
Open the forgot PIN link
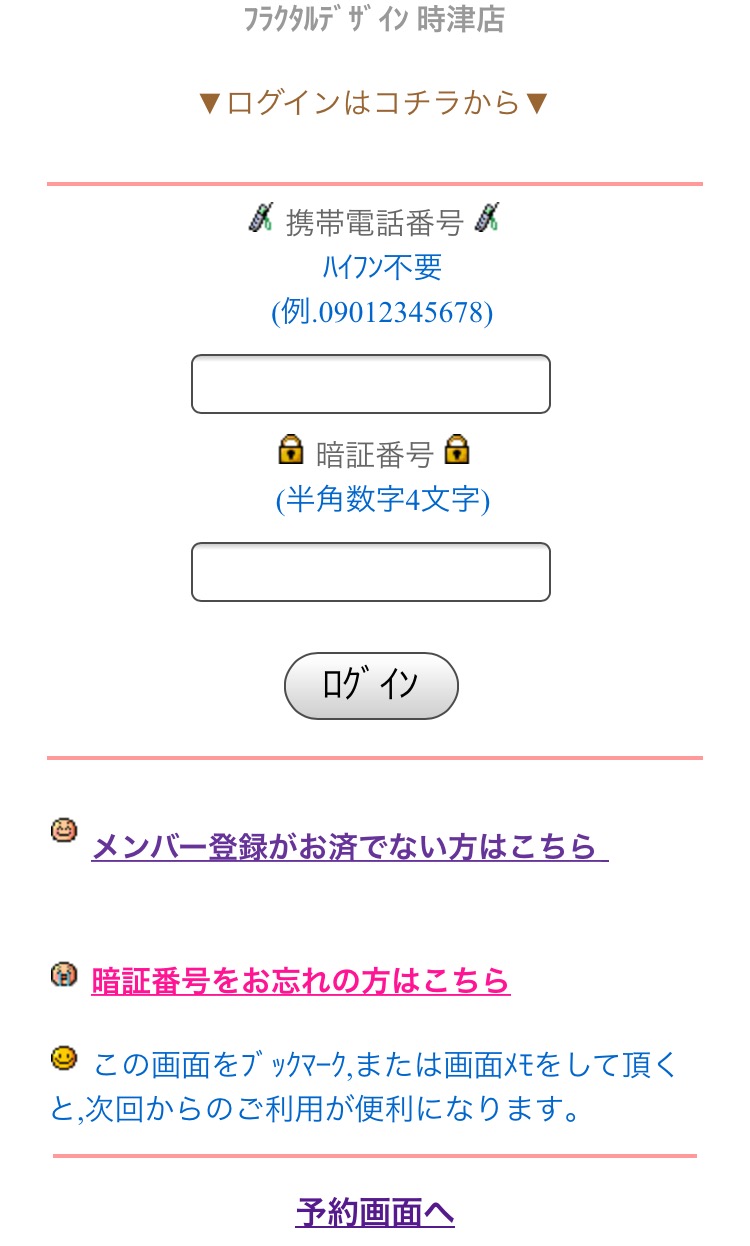coord(300,980)
